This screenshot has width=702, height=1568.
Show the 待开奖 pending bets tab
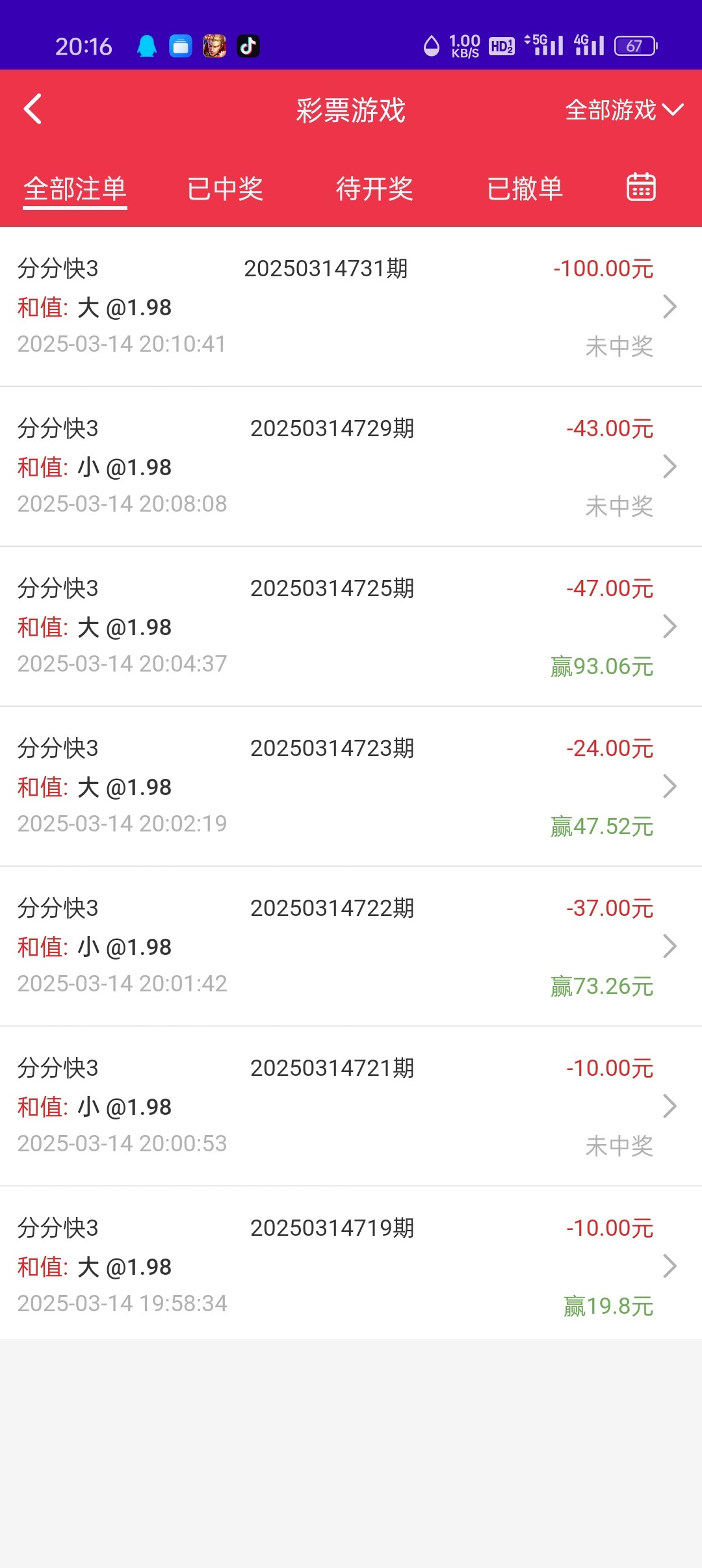point(374,189)
